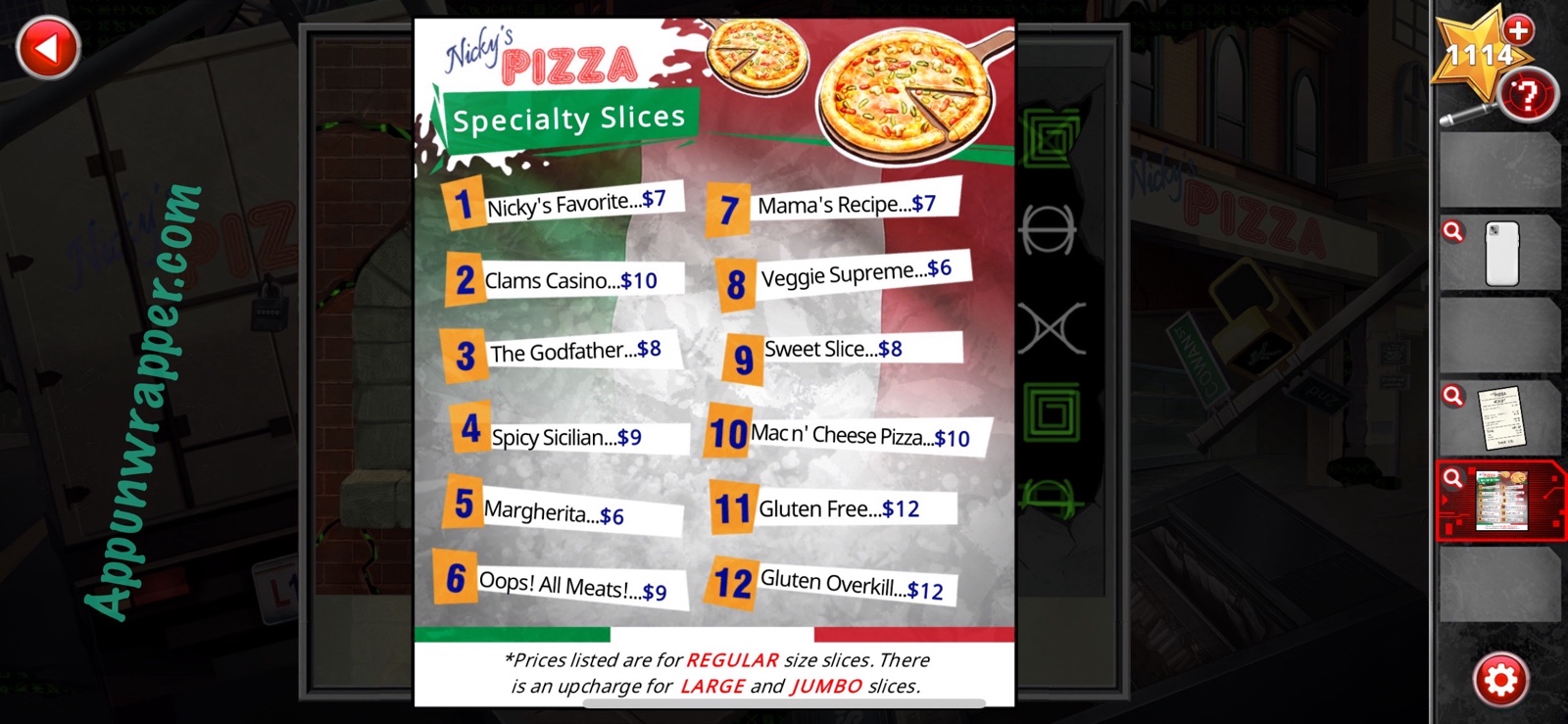Get more stars with the plus
The height and width of the screenshot is (724, 1568).
(1518, 29)
